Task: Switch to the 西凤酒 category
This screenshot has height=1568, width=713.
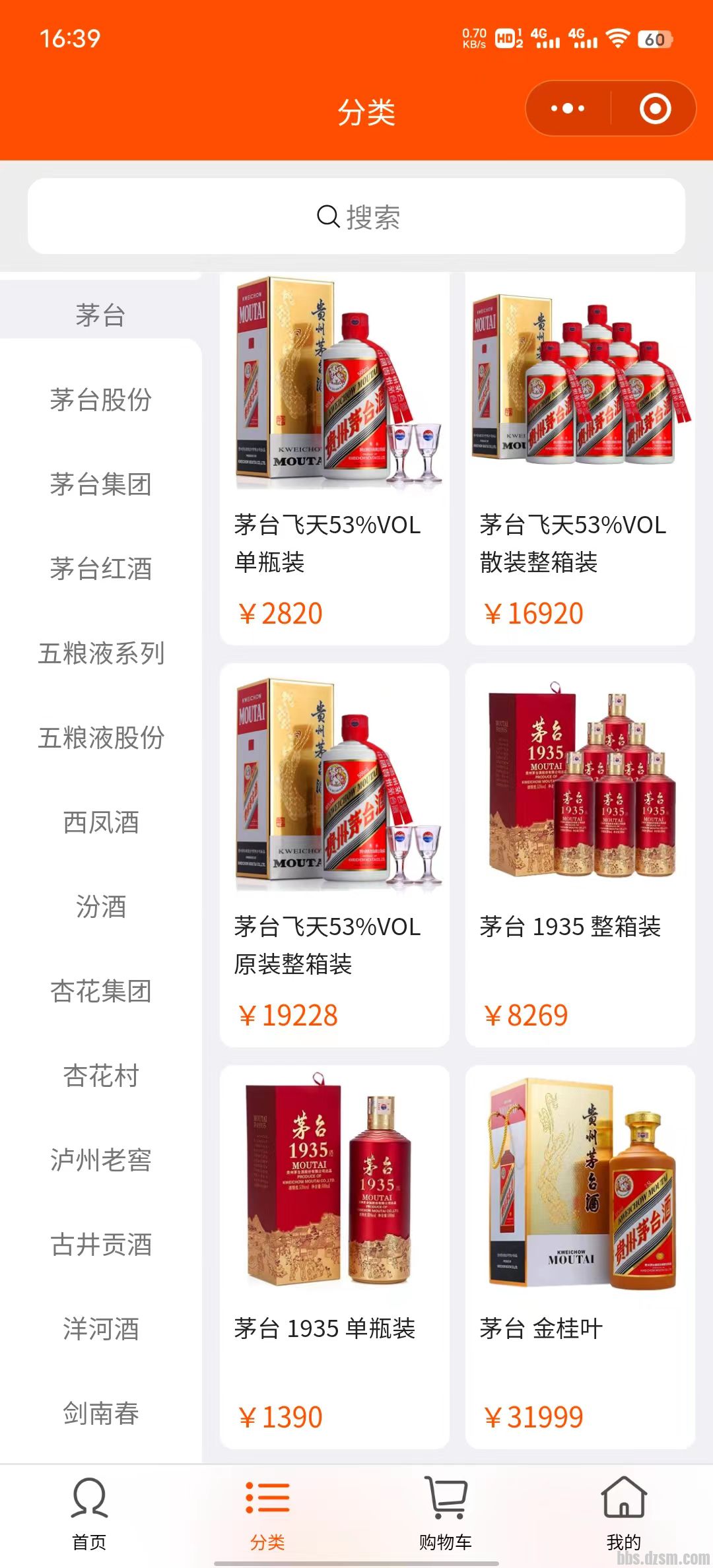Action: point(100,822)
